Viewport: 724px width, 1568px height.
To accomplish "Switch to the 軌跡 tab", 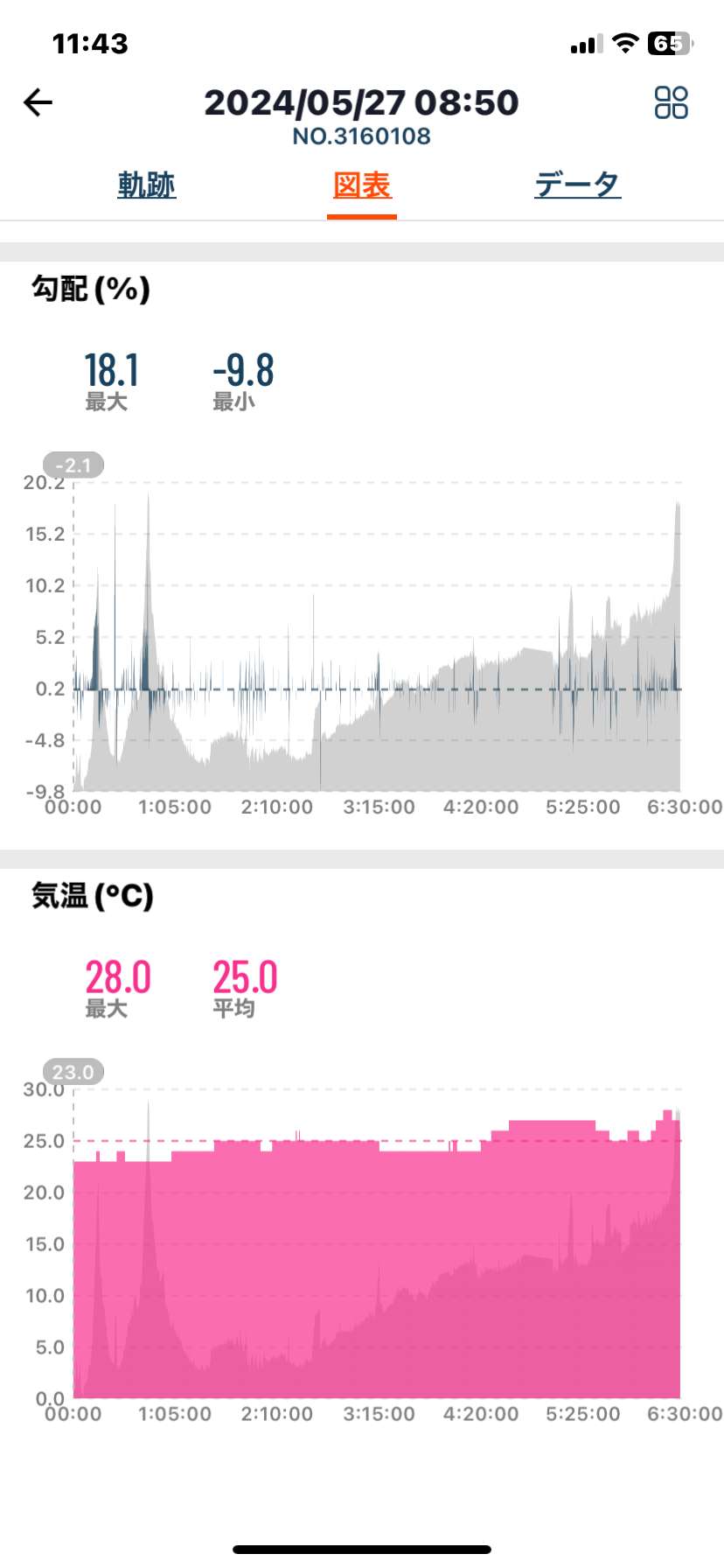I will (147, 185).
